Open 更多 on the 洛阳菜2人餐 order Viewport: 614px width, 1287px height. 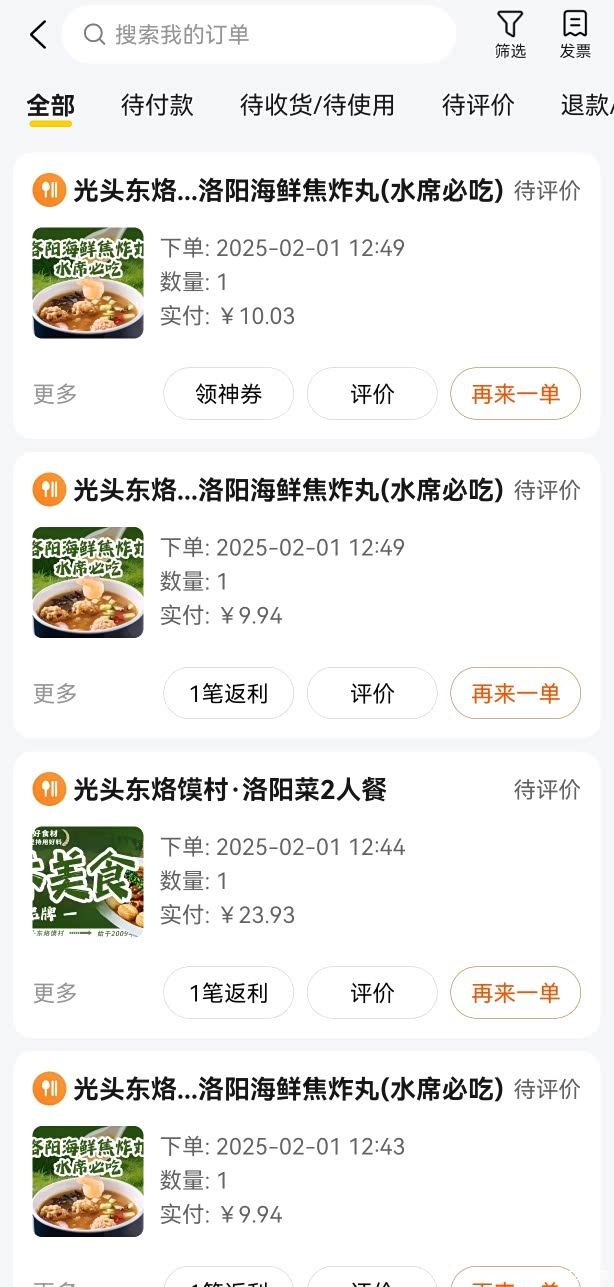click(x=55, y=993)
